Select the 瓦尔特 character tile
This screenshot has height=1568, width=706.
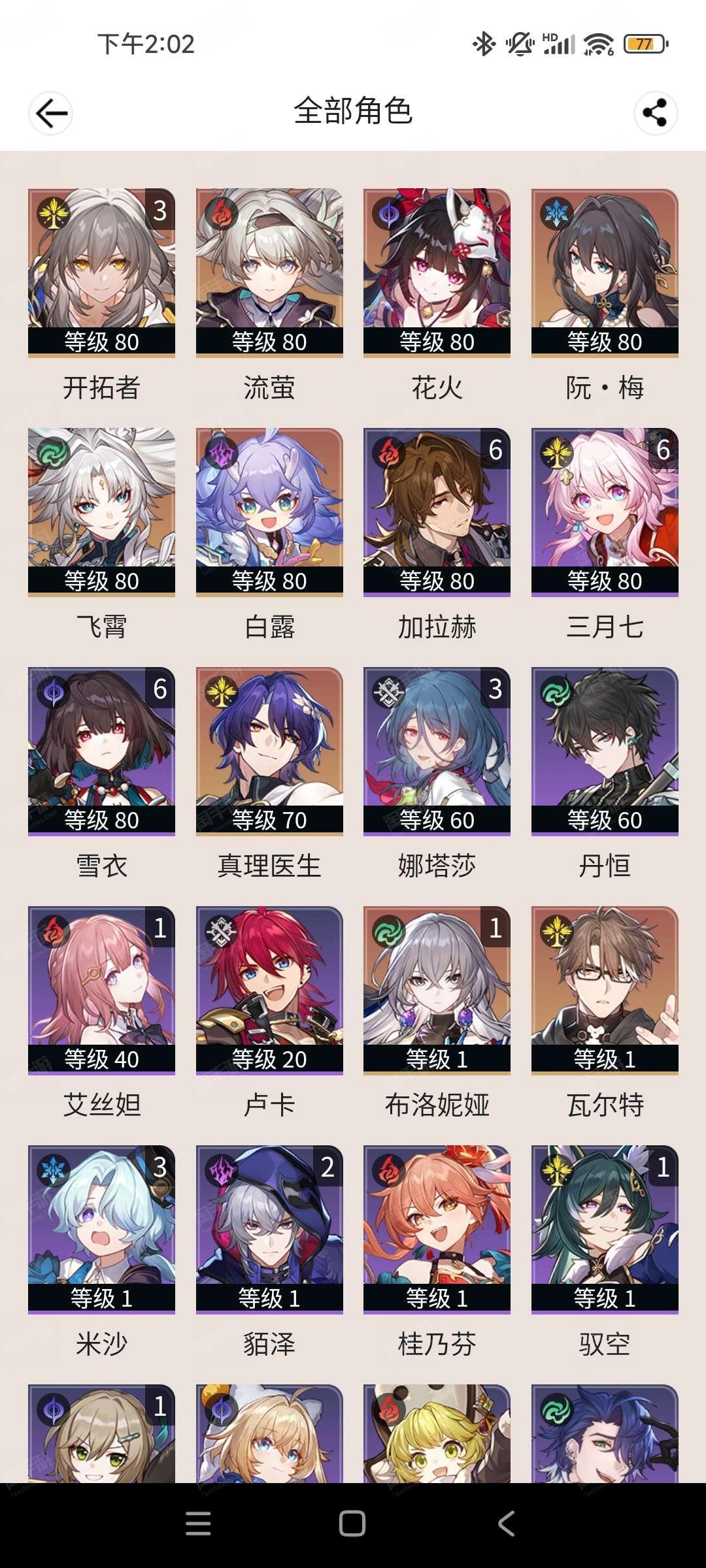(x=605, y=990)
